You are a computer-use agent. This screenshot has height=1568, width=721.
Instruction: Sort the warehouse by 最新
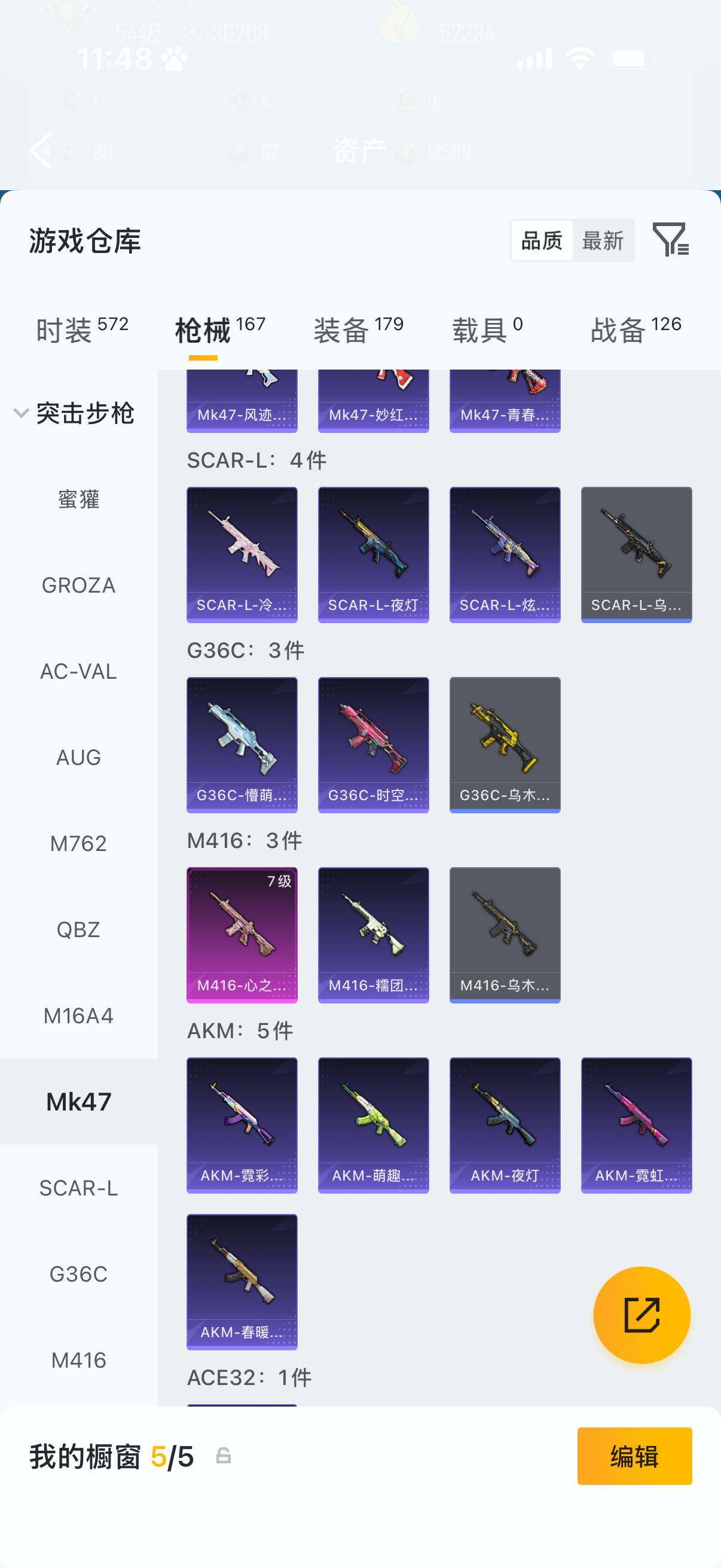(603, 241)
